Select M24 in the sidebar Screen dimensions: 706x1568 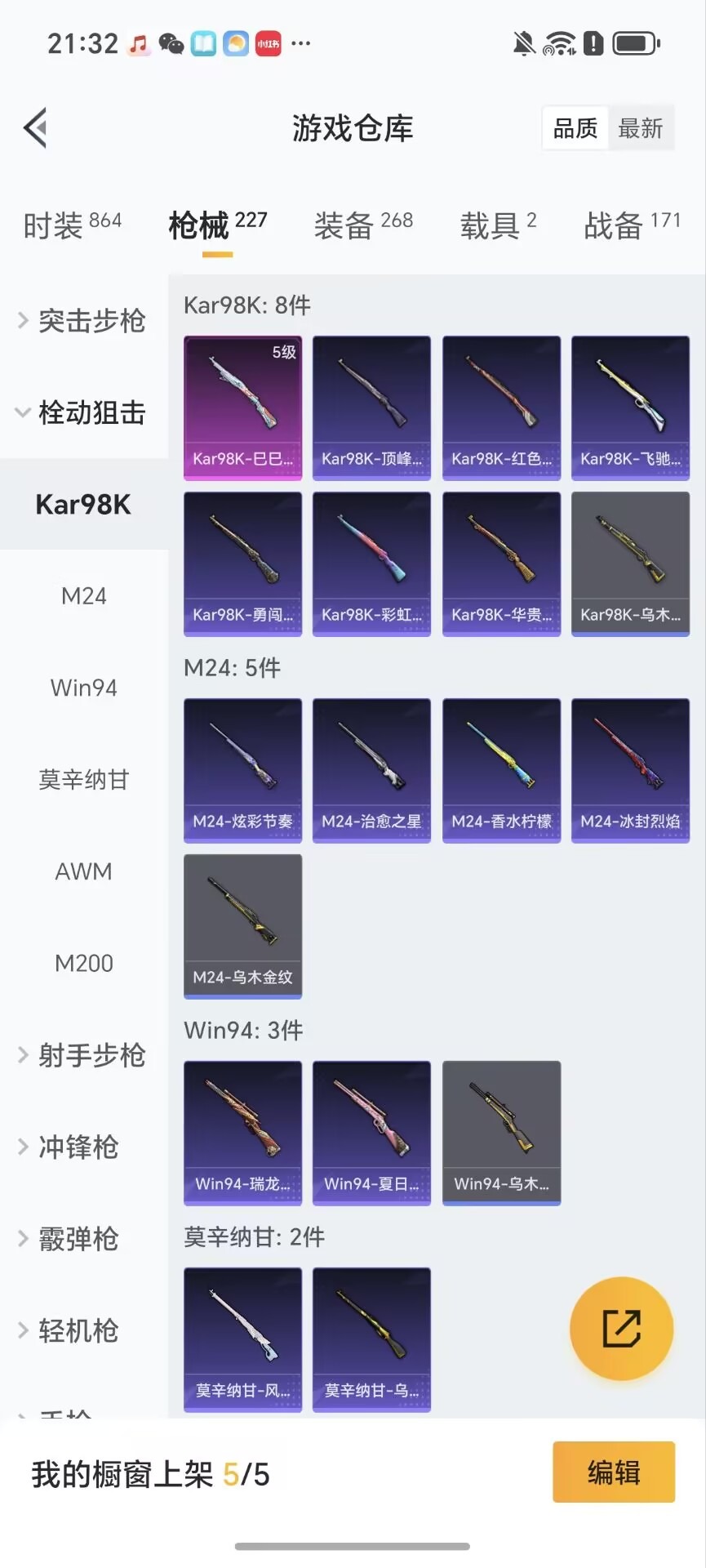click(84, 596)
